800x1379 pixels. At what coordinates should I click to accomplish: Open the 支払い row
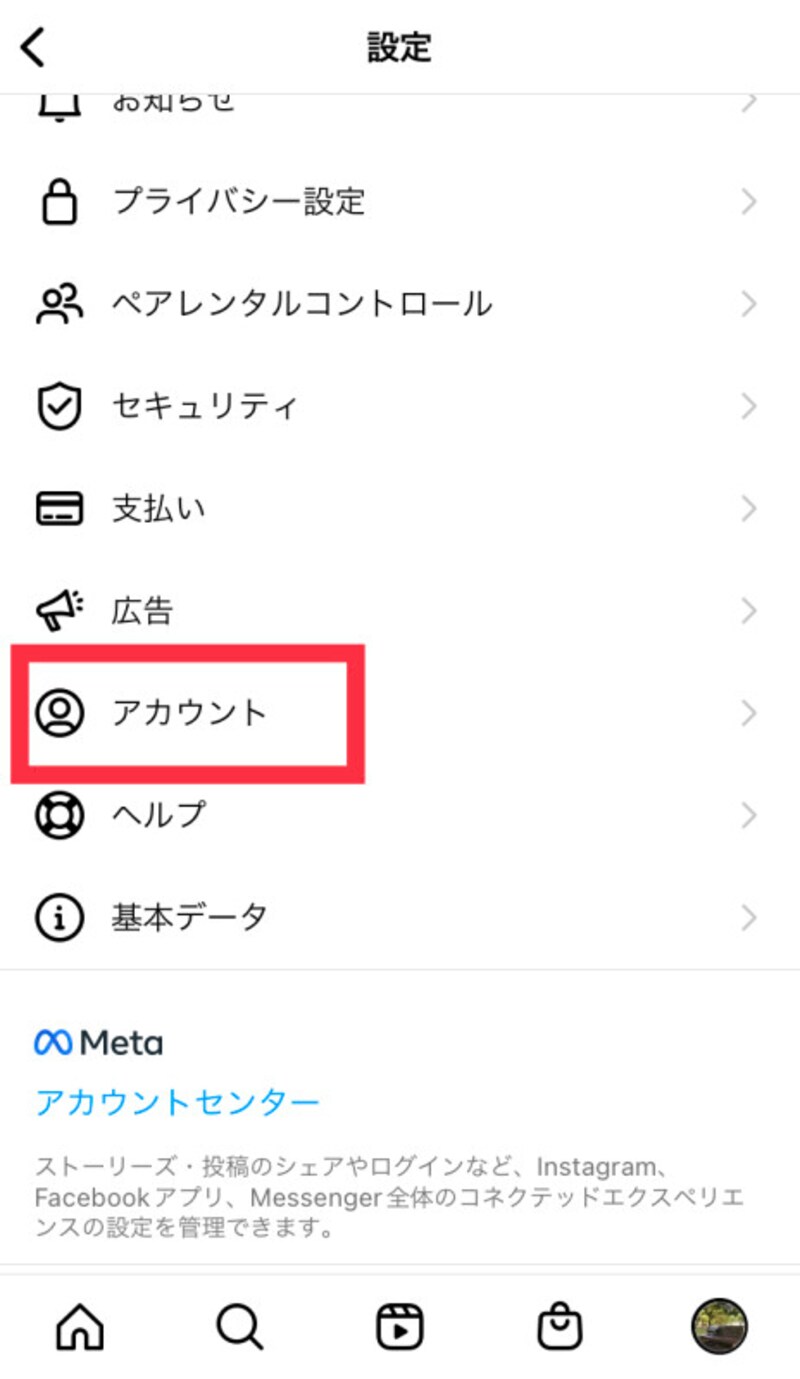point(400,509)
